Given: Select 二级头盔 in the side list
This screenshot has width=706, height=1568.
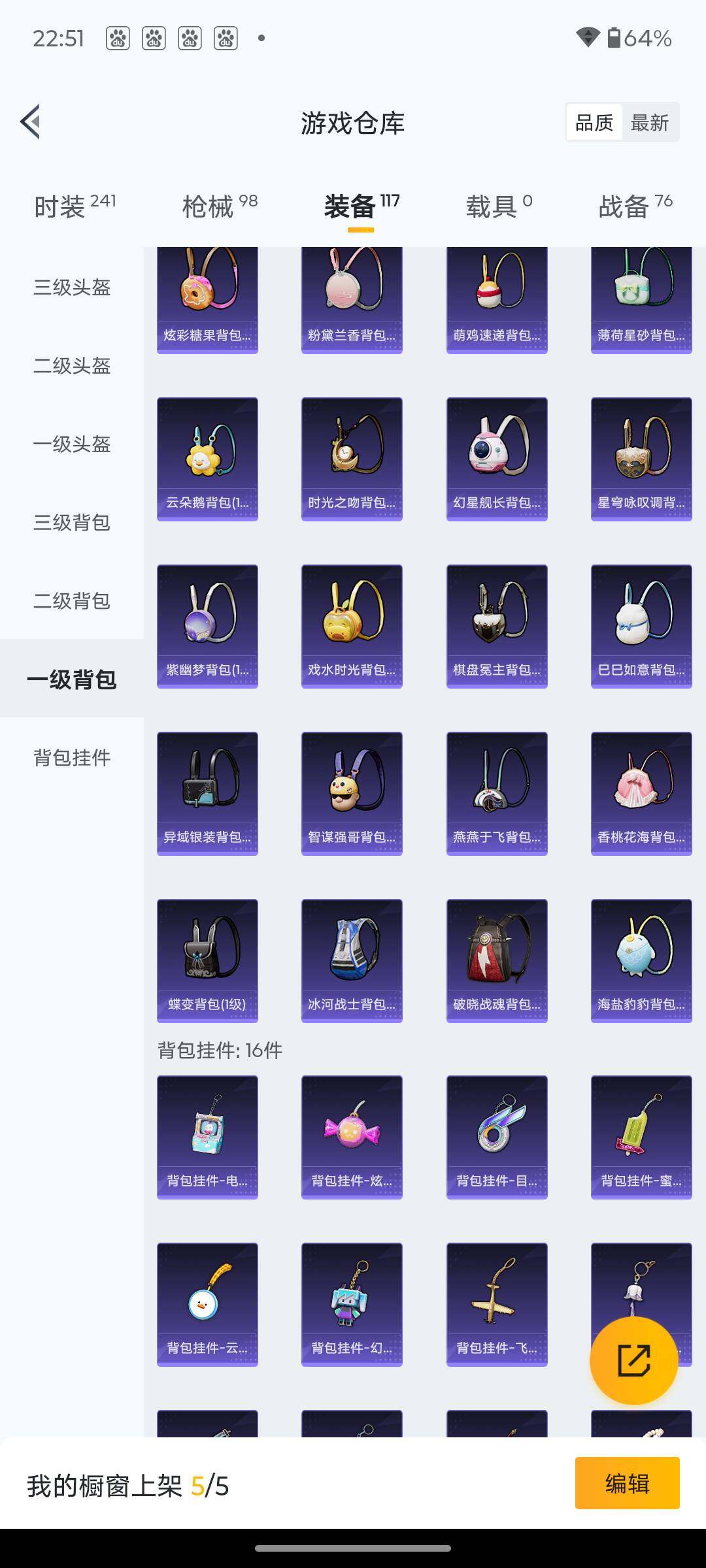Looking at the screenshot, I should [x=72, y=365].
